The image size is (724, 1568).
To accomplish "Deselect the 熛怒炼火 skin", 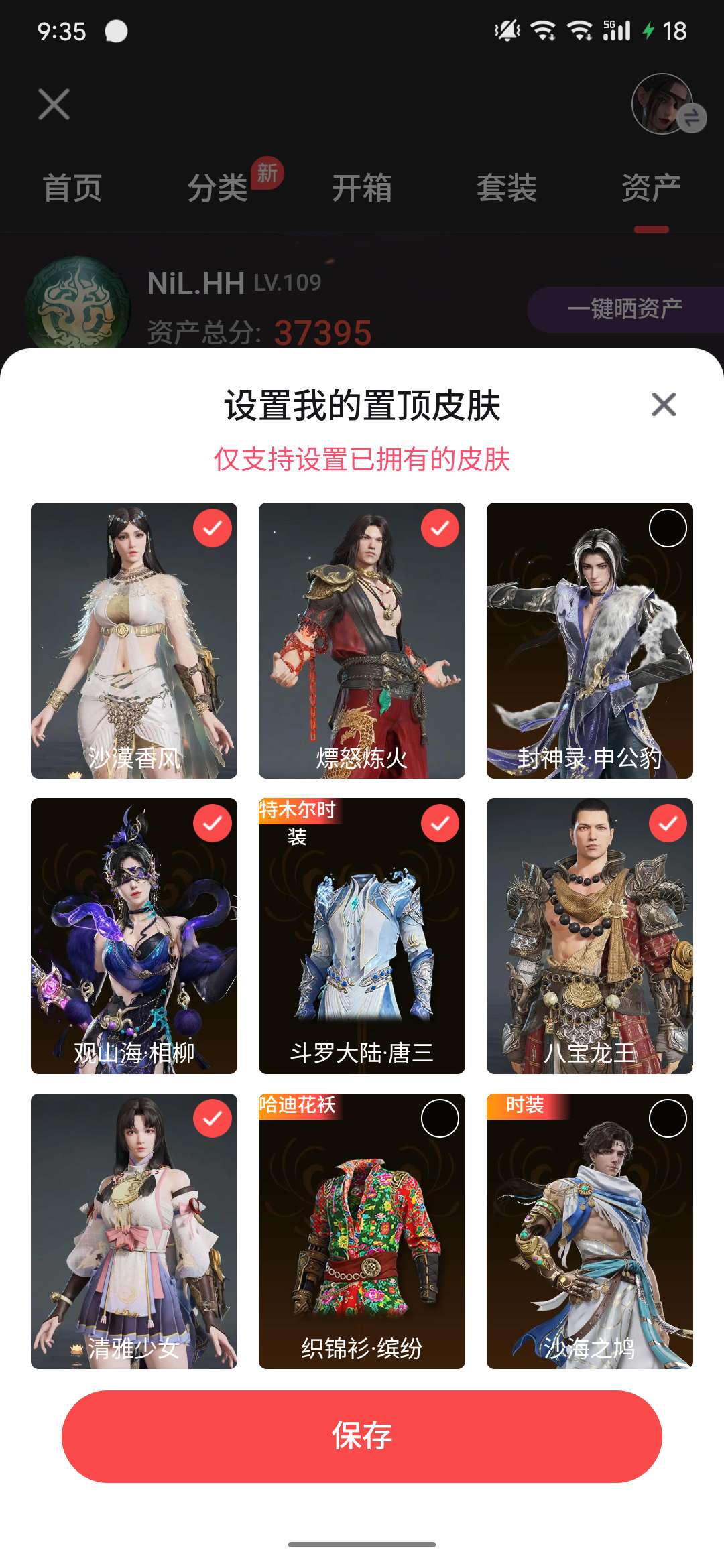I will 440,529.
